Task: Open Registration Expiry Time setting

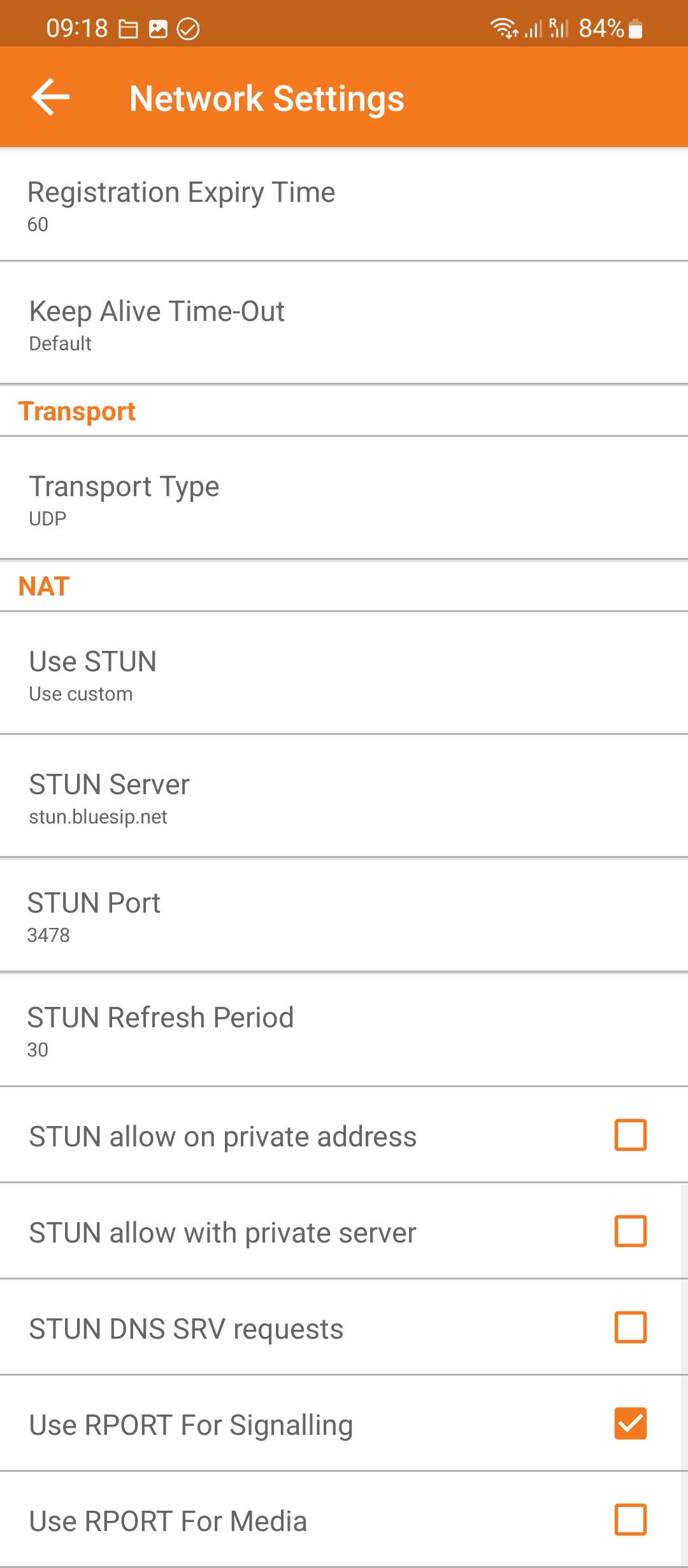Action: click(344, 204)
